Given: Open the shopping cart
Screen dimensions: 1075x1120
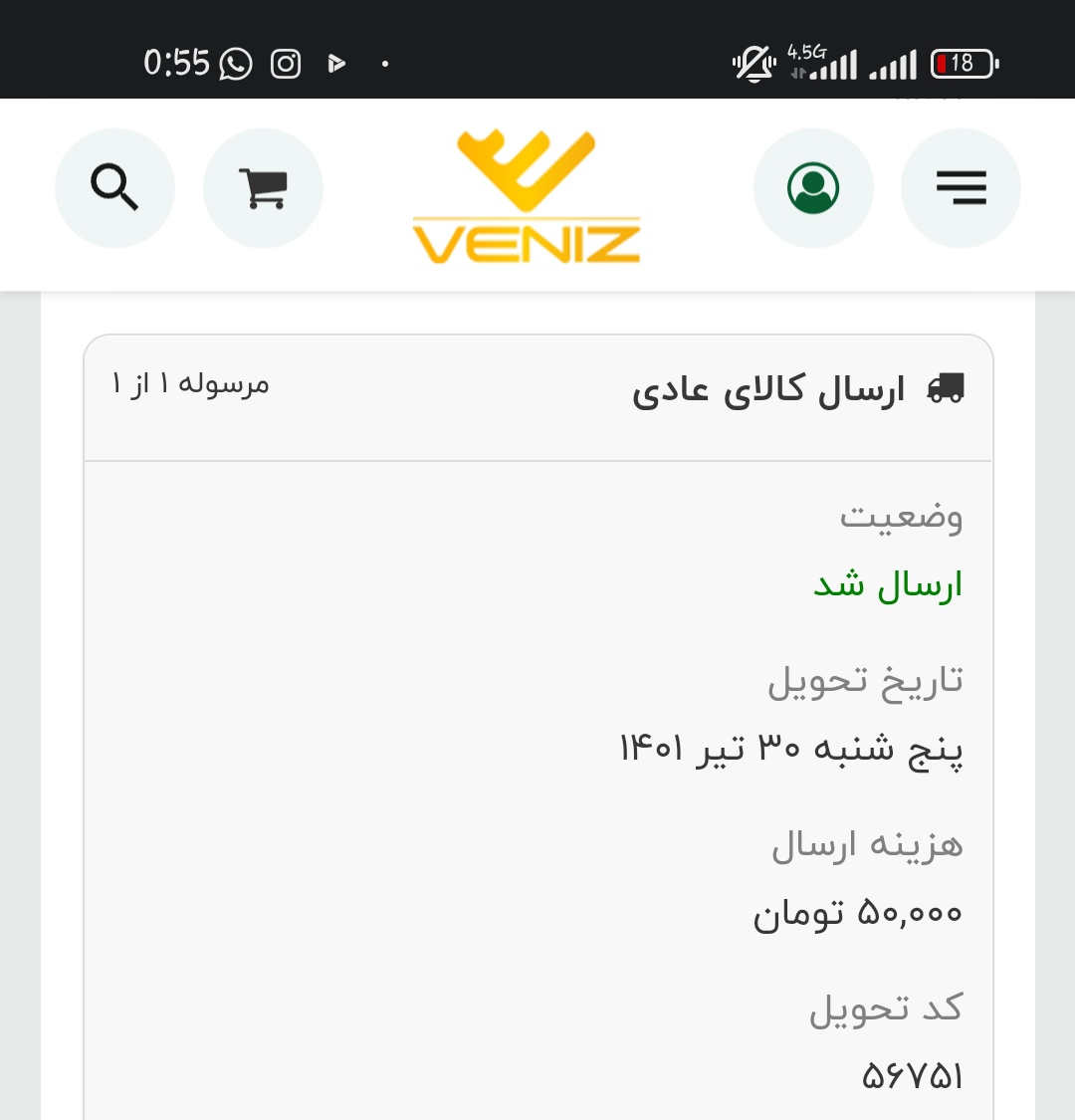Looking at the screenshot, I should coord(263,188).
